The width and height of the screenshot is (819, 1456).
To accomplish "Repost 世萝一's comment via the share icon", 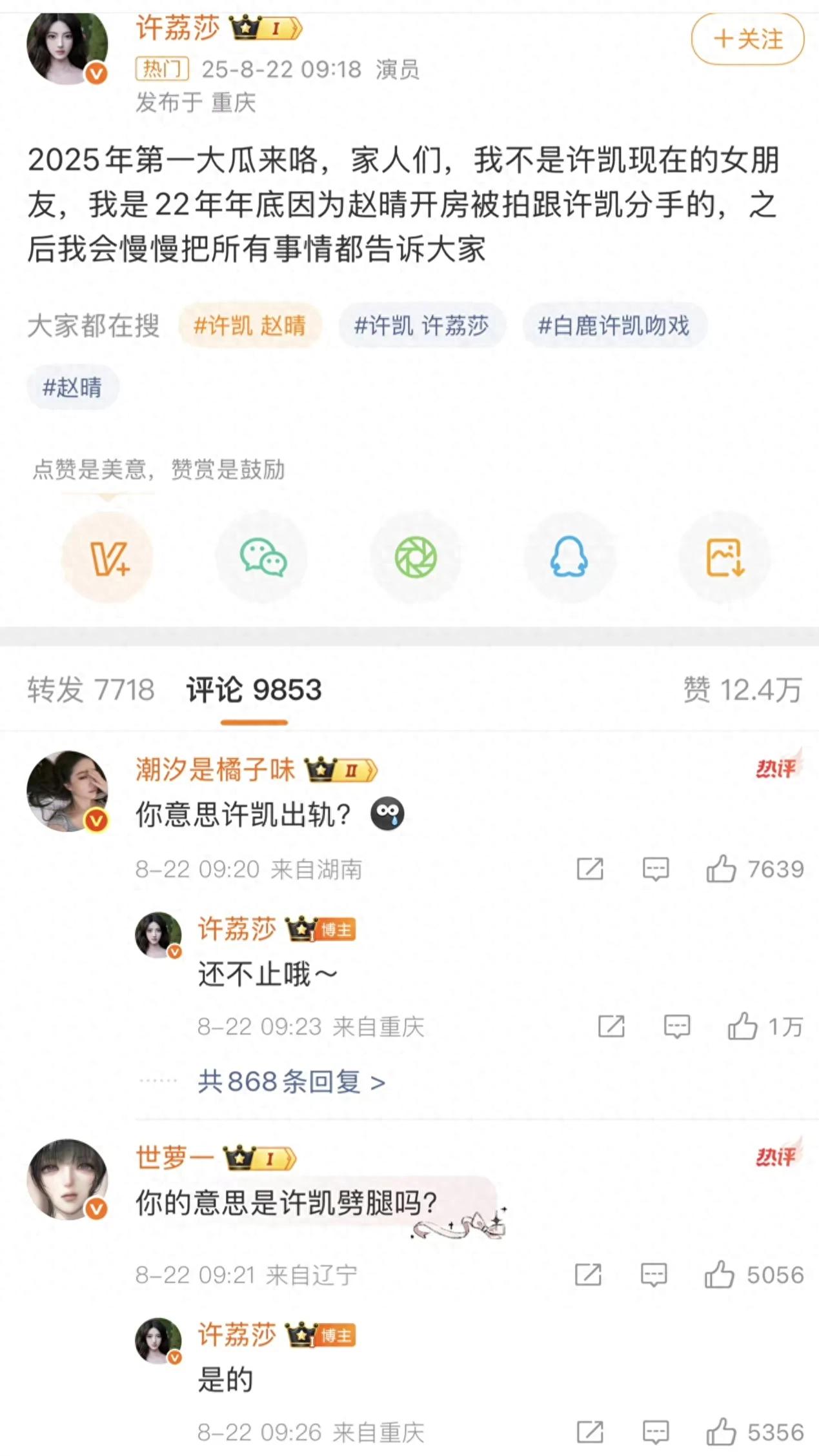I will click(588, 1275).
